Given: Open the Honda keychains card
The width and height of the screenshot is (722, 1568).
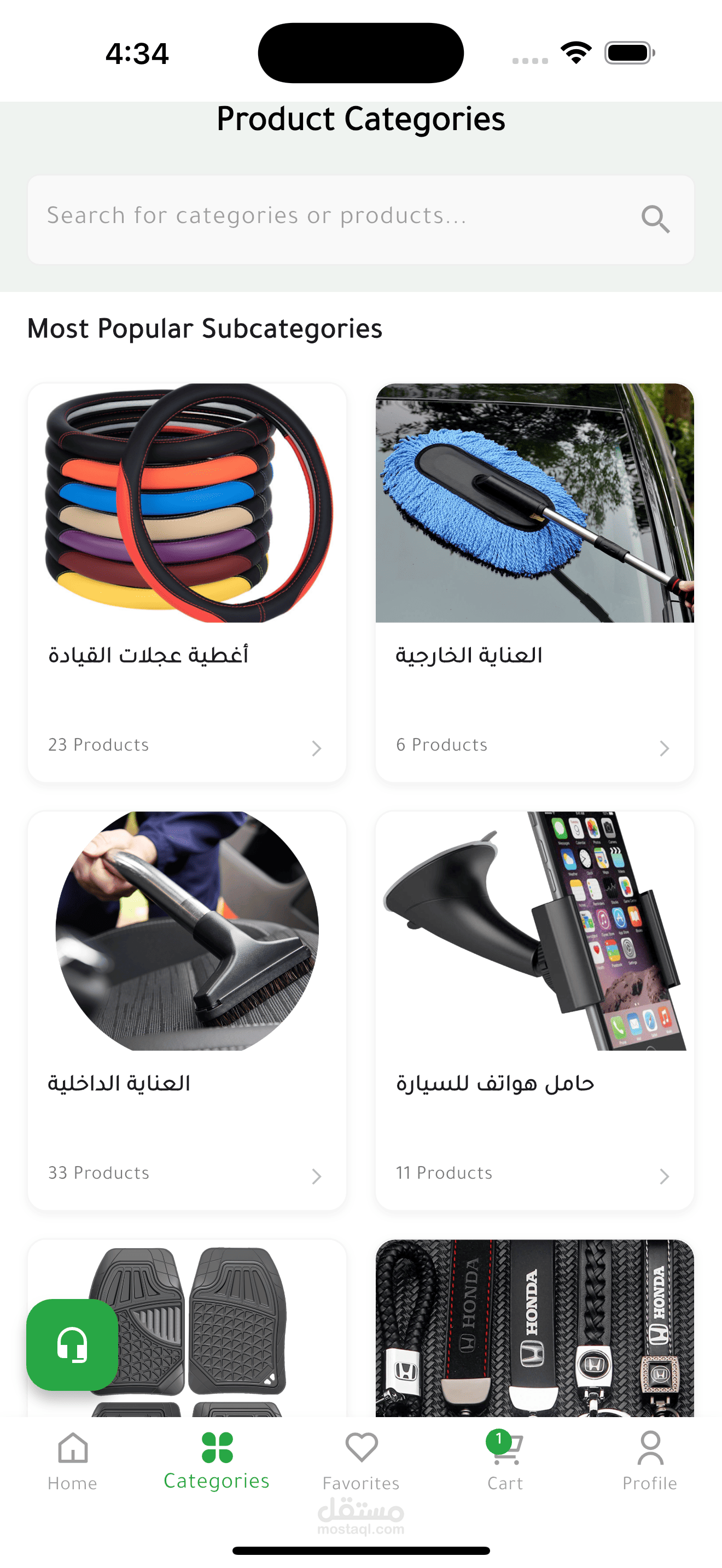Looking at the screenshot, I should 534,1327.
